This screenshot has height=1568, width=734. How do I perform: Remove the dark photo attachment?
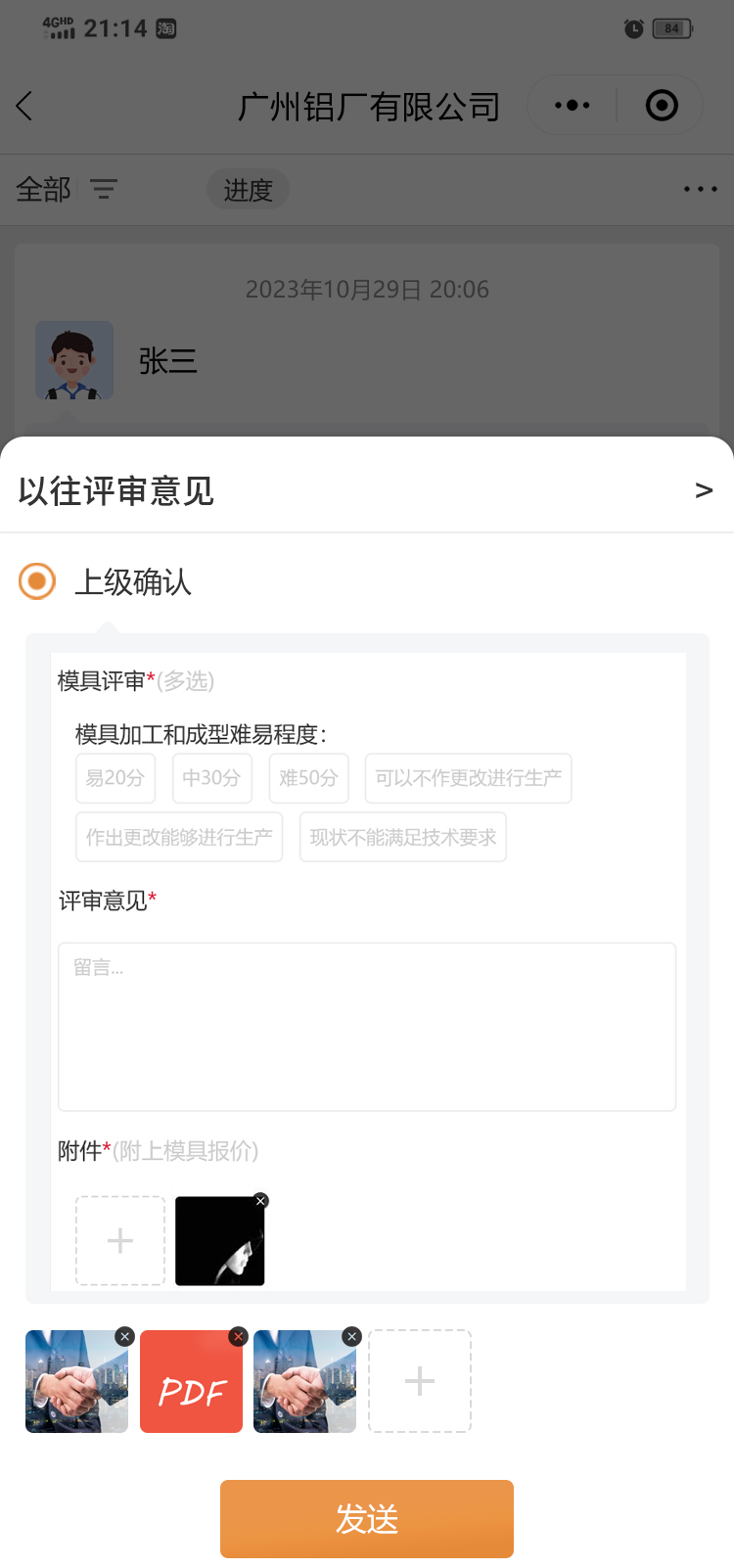260,1201
